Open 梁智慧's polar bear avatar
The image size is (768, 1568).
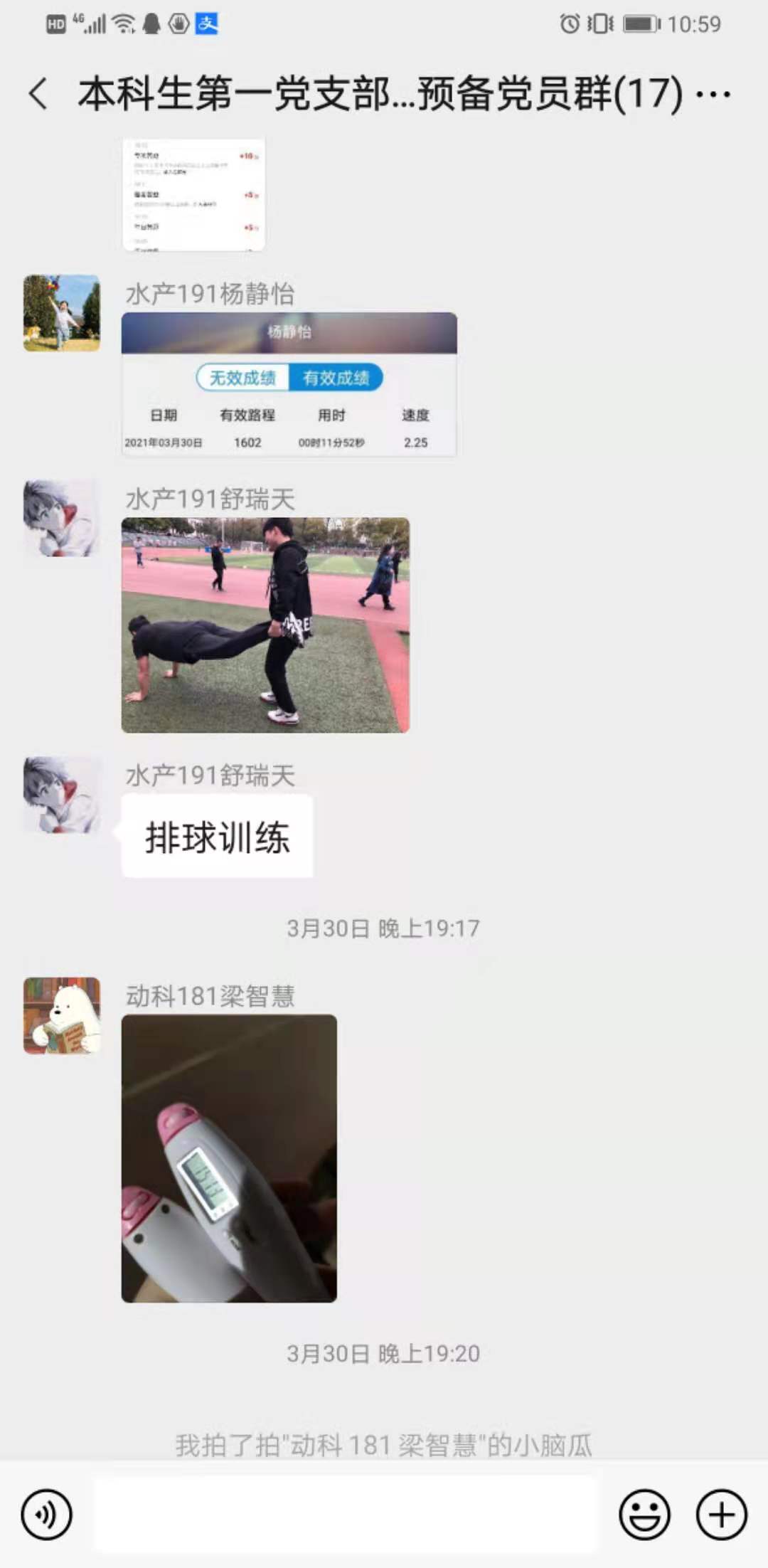[x=62, y=1015]
